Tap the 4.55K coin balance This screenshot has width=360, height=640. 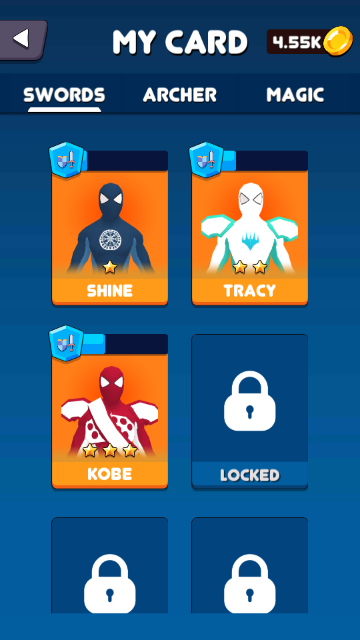[310, 41]
